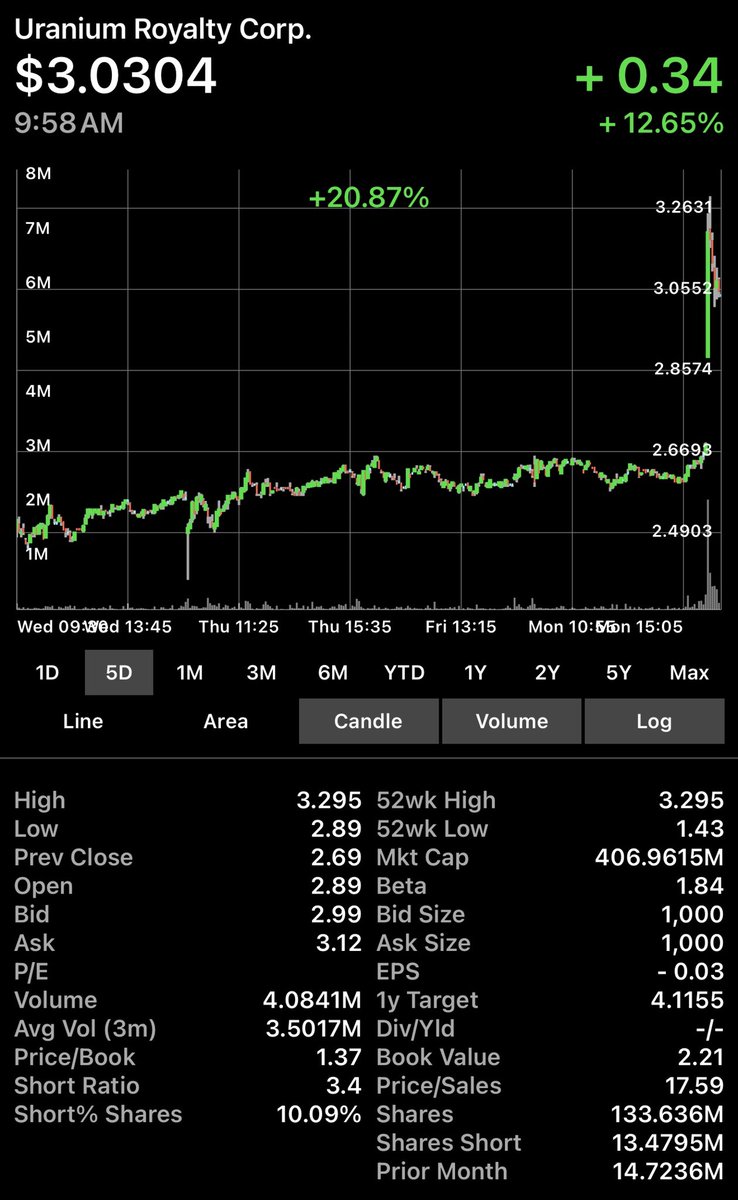
Task: Select the 5D time range
Action: tap(119, 673)
